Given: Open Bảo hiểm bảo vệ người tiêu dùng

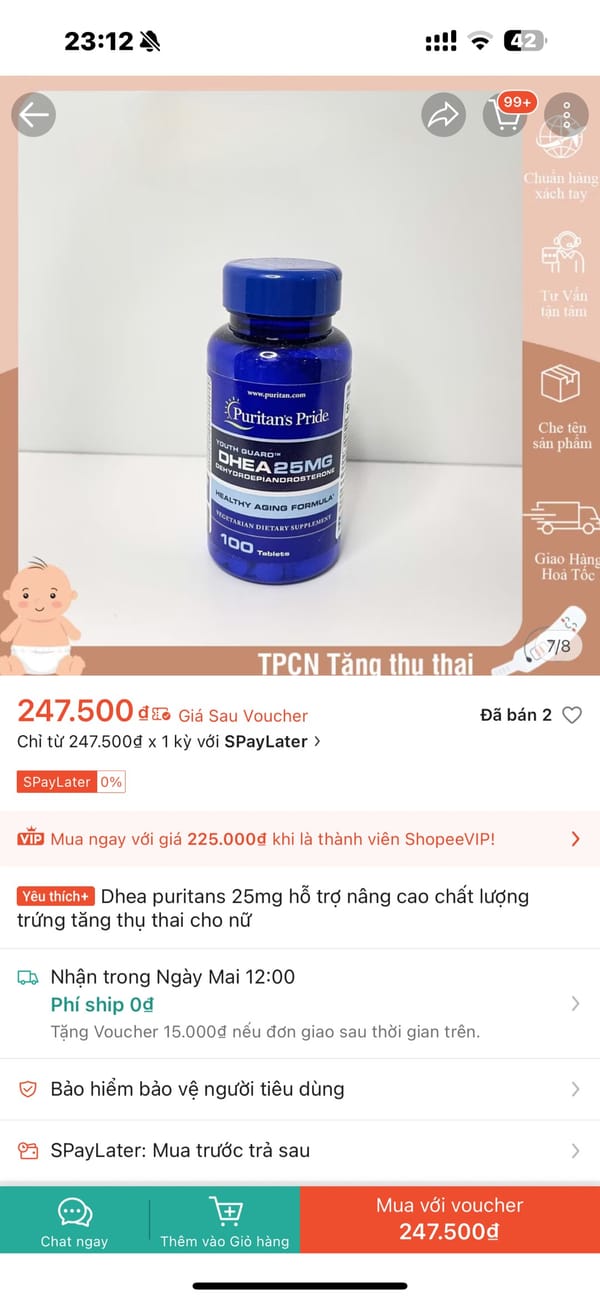Looking at the screenshot, I should coord(300,1089).
